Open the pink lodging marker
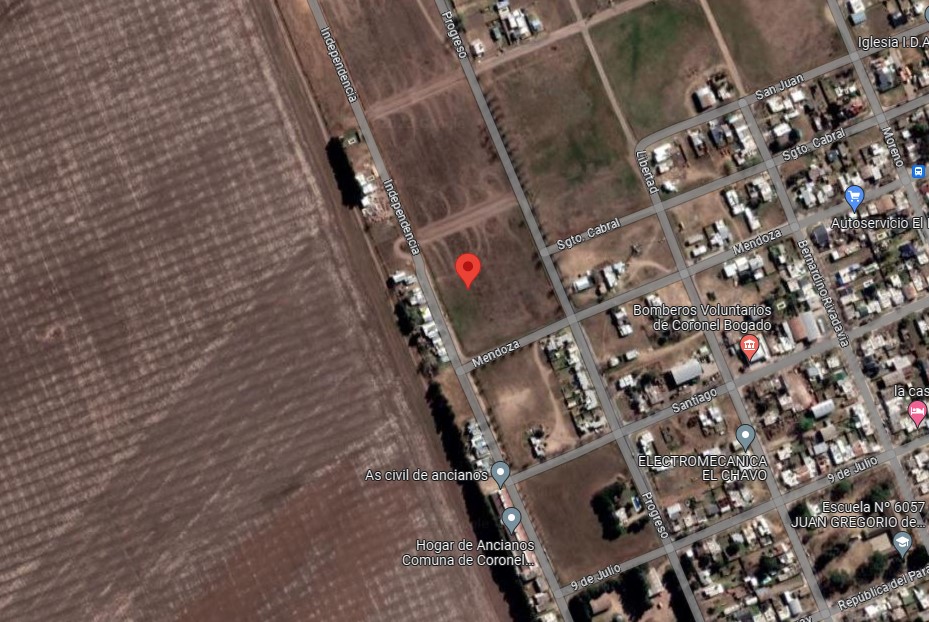 pos(917,411)
